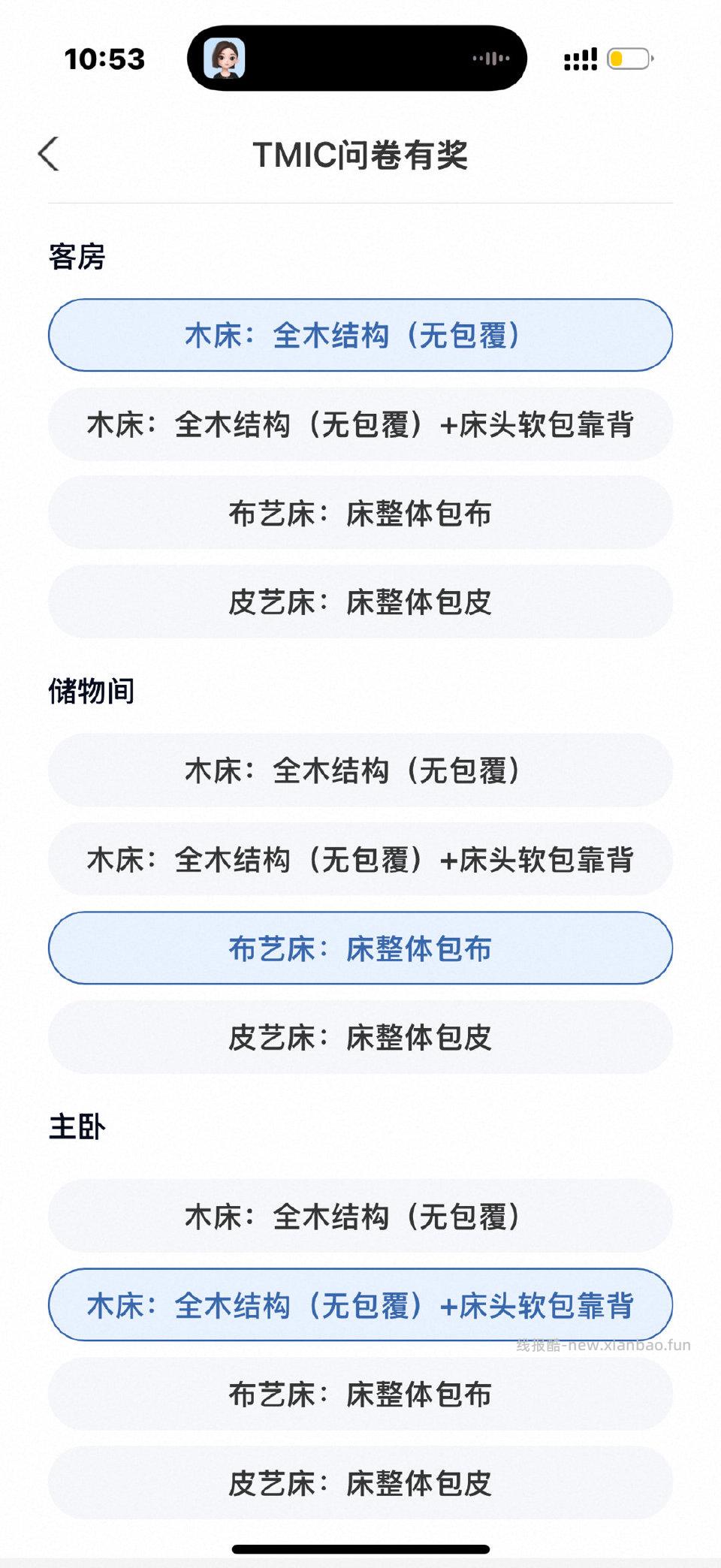The width and height of the screenshot is (721, 1568).
Task: Select 布艺床: 床整体包布 under 主卧
Action: tap(360, 1395)
